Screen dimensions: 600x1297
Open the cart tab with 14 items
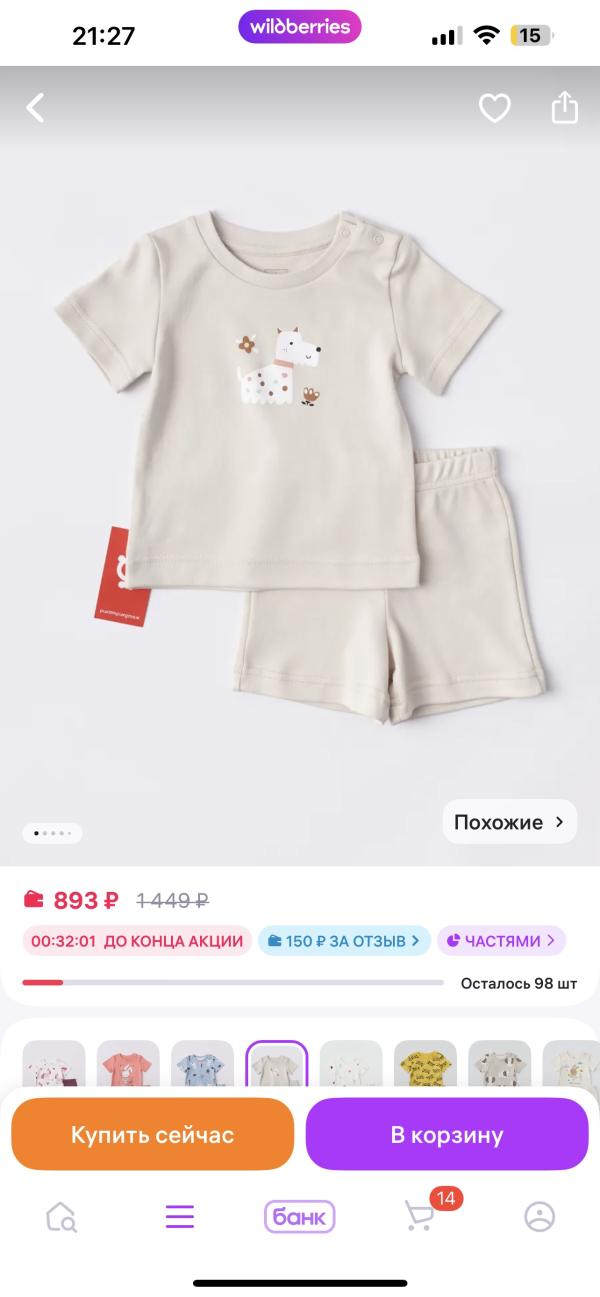420,1214
